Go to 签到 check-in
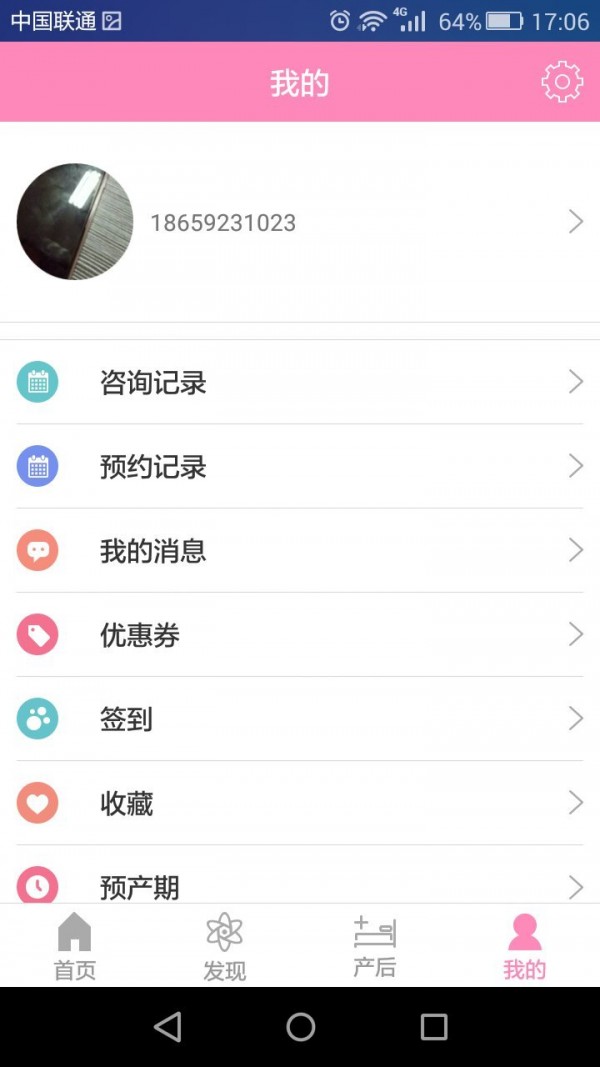600x1067 pixels. (300, 718)
